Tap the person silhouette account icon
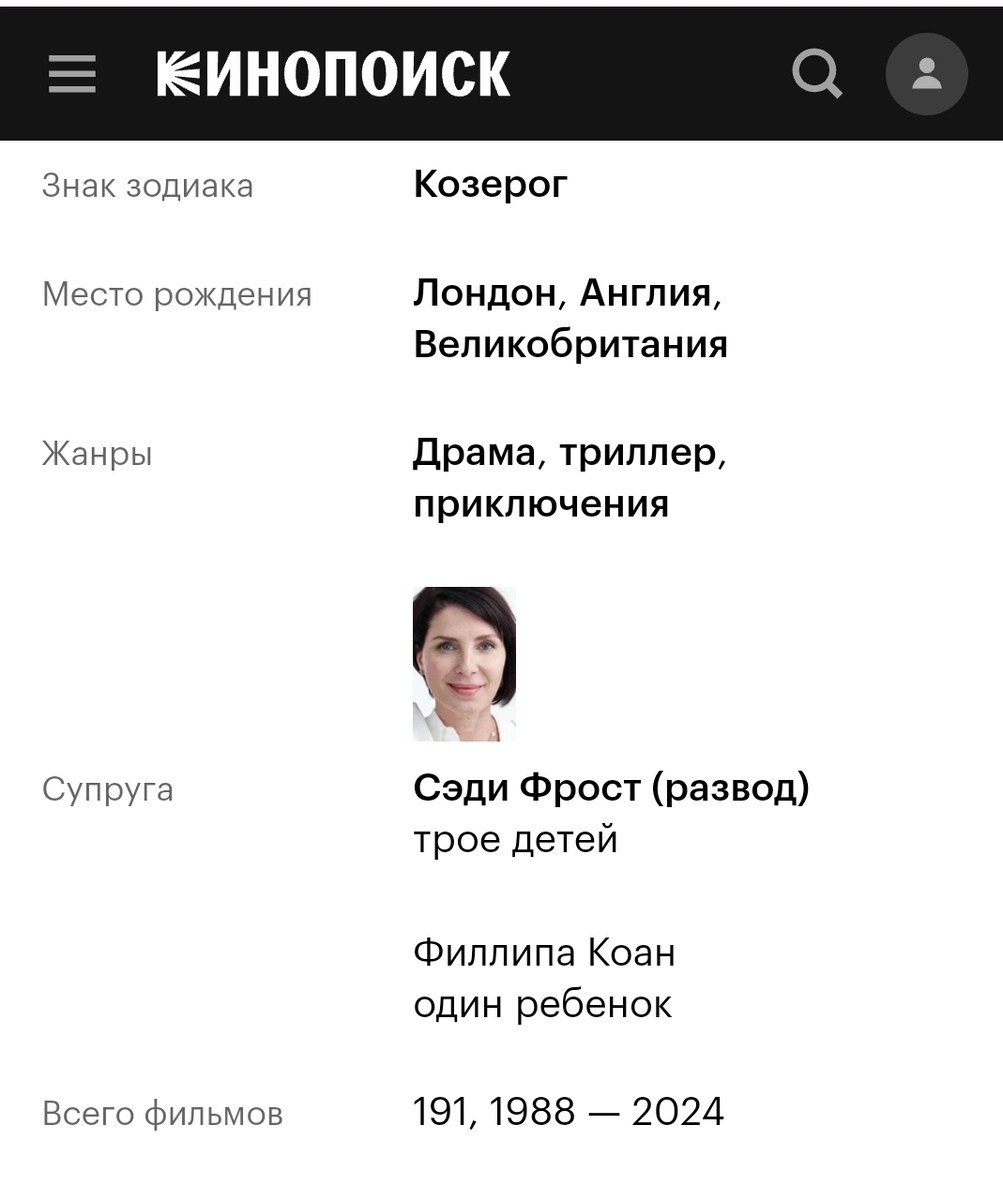The width and height of the screenshot is (1003, 1200). (925, 73)
